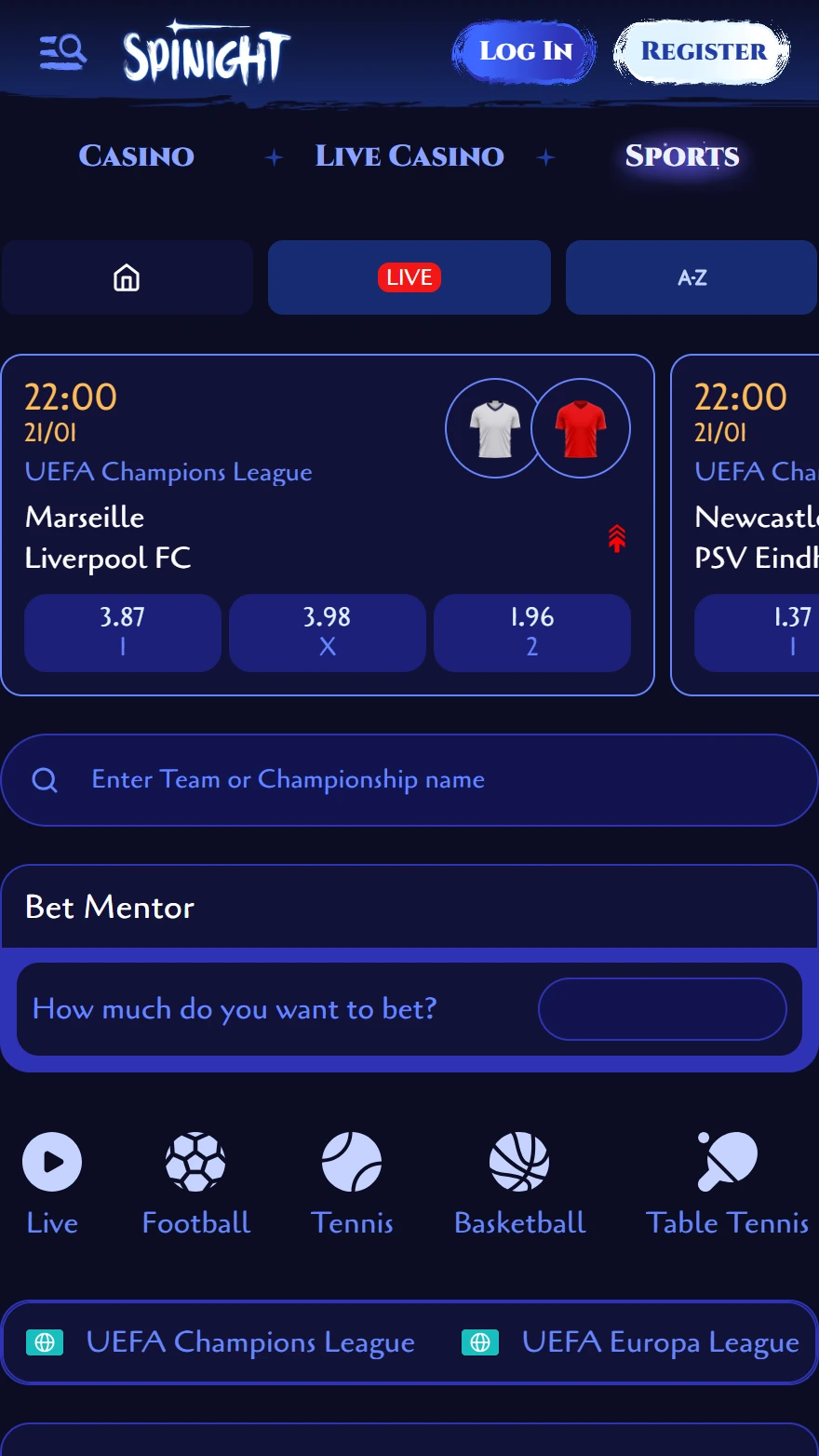Select the 3.98 draw odds
Viewport: 819px width, 1456px height.
328,632
